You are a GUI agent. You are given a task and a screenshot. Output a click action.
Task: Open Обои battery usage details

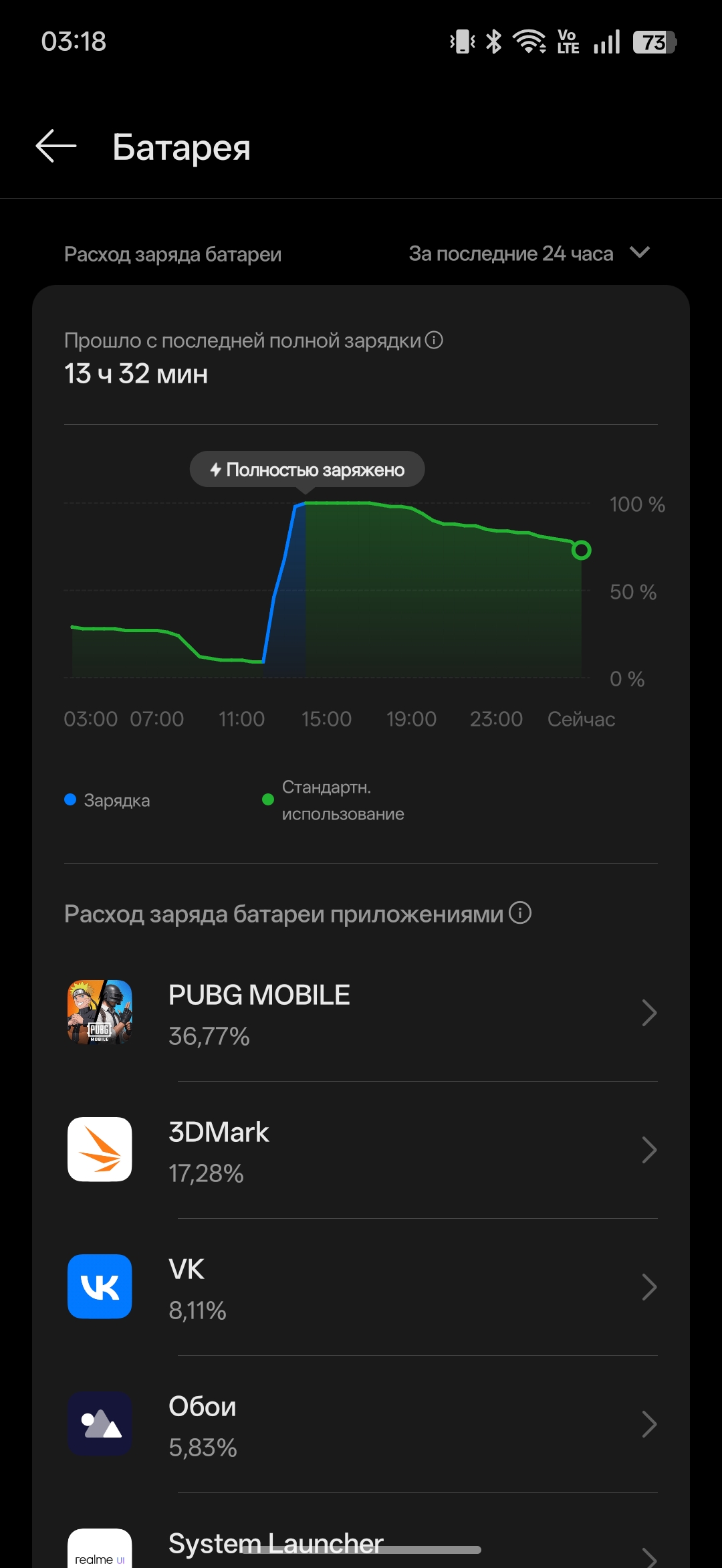pos(361,1424)
